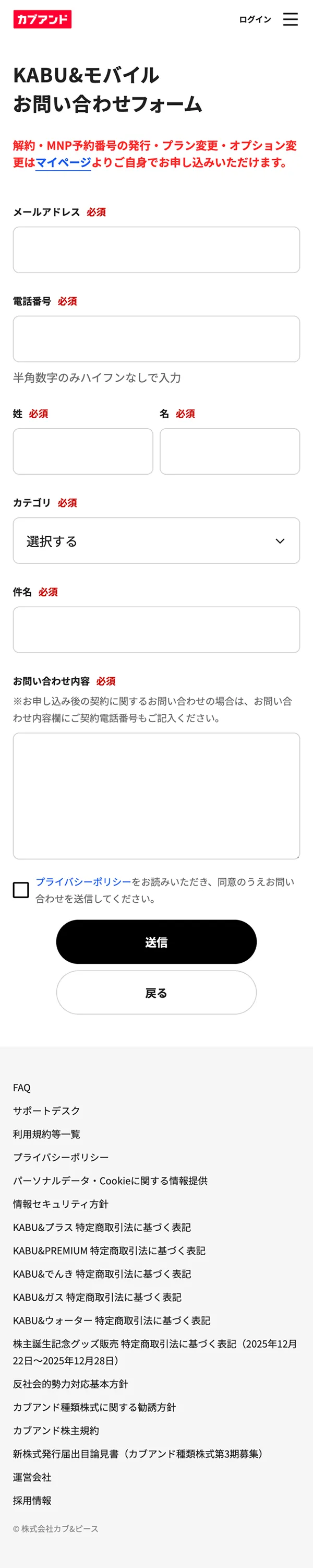View 利用規約等一覧 in footer

click(47, 1134)
